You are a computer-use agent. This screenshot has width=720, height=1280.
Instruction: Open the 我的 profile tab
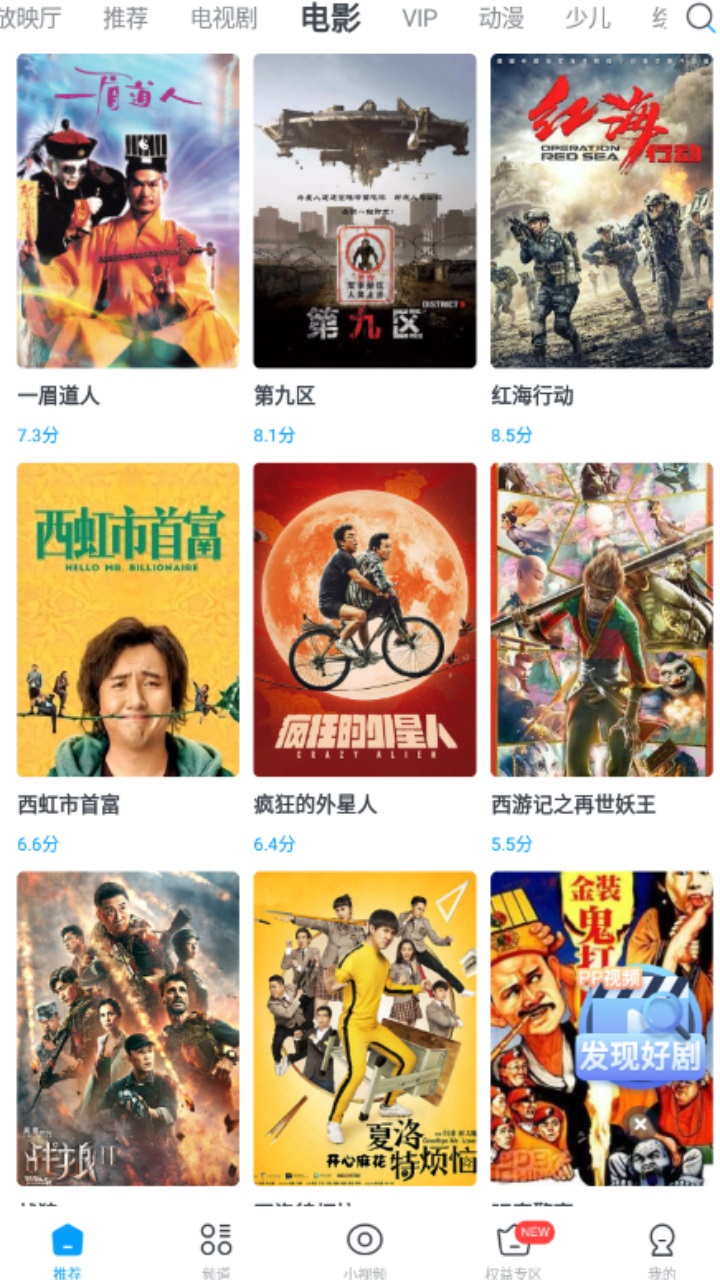661,1248
